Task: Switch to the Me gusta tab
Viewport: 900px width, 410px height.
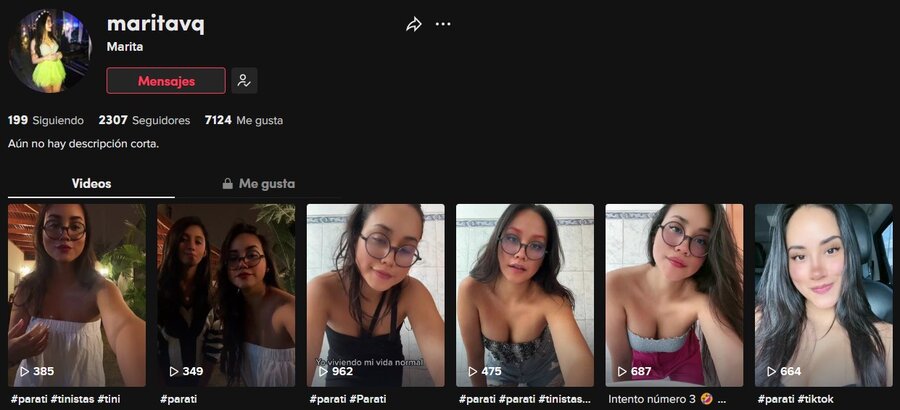Action: [x=258, y=184]
